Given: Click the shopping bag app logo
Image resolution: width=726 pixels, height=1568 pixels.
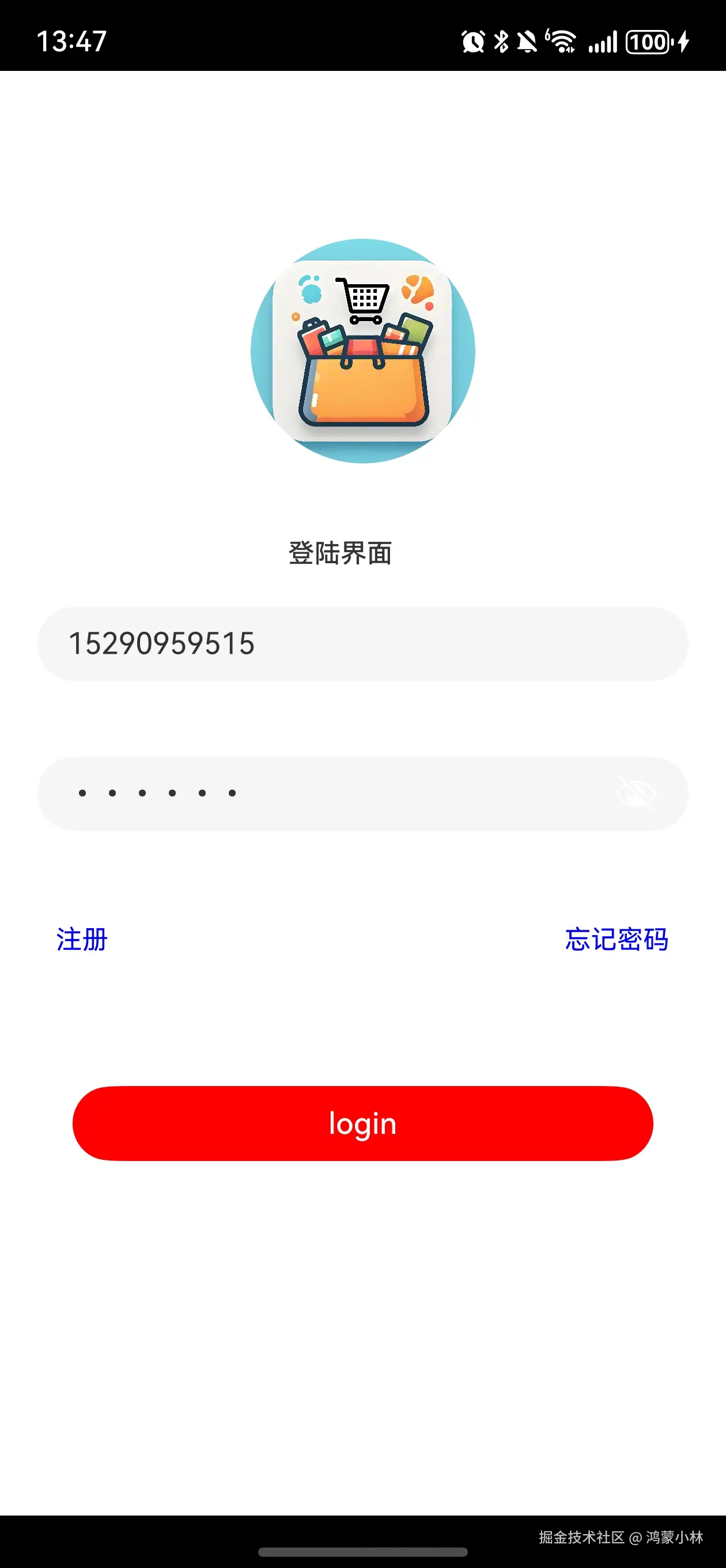Looking at the screenshot, I should (362, 352).
